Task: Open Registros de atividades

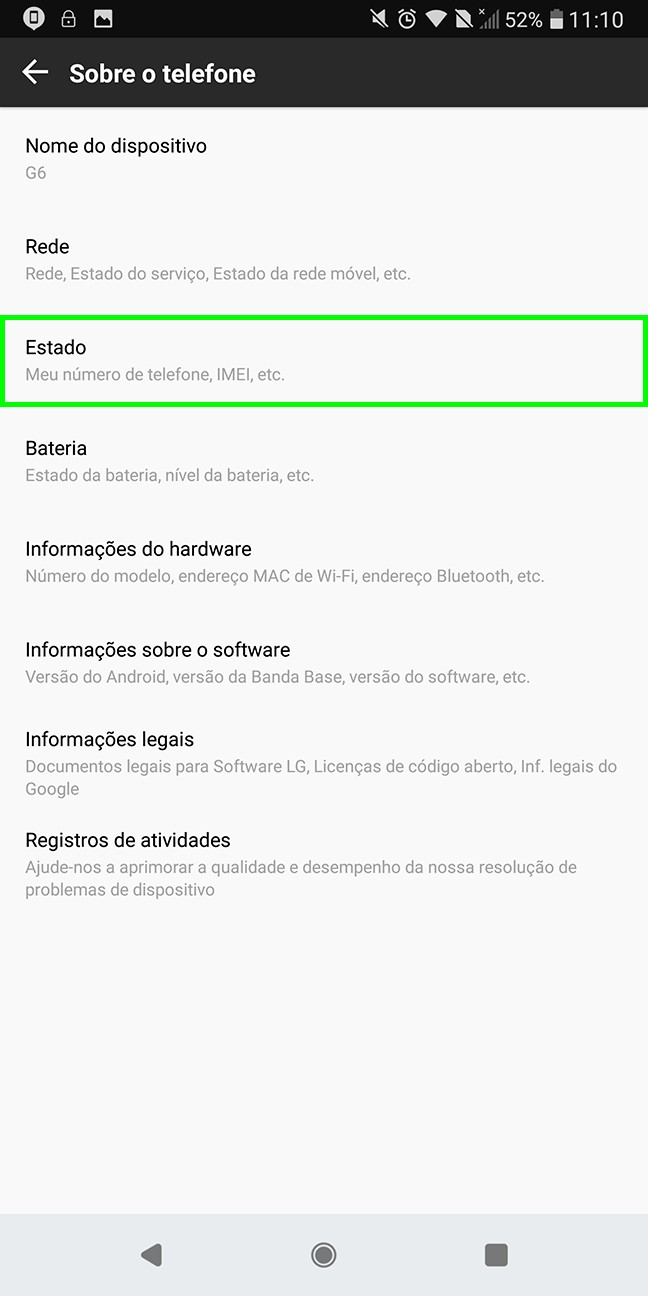Action: point(324,864)
